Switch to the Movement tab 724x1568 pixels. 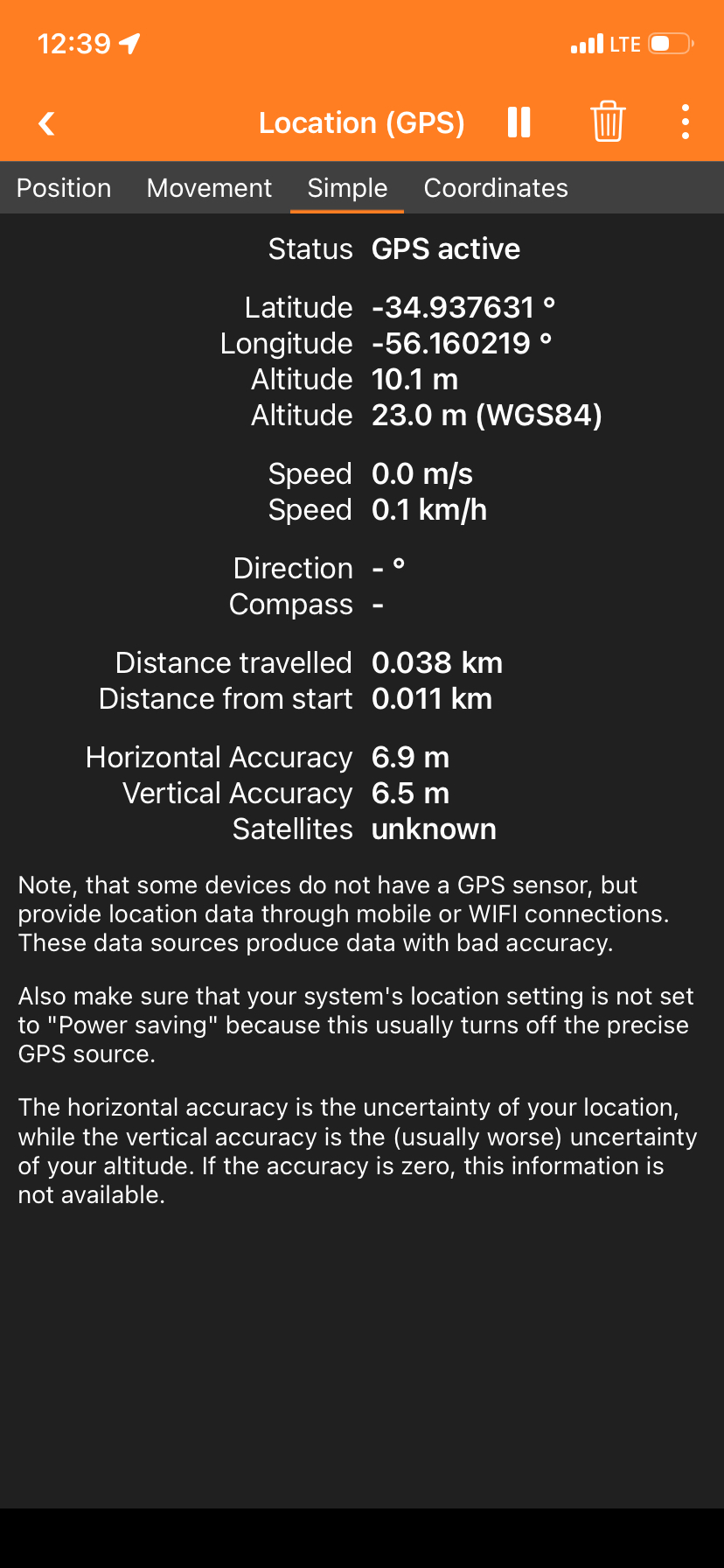point(209,188)
